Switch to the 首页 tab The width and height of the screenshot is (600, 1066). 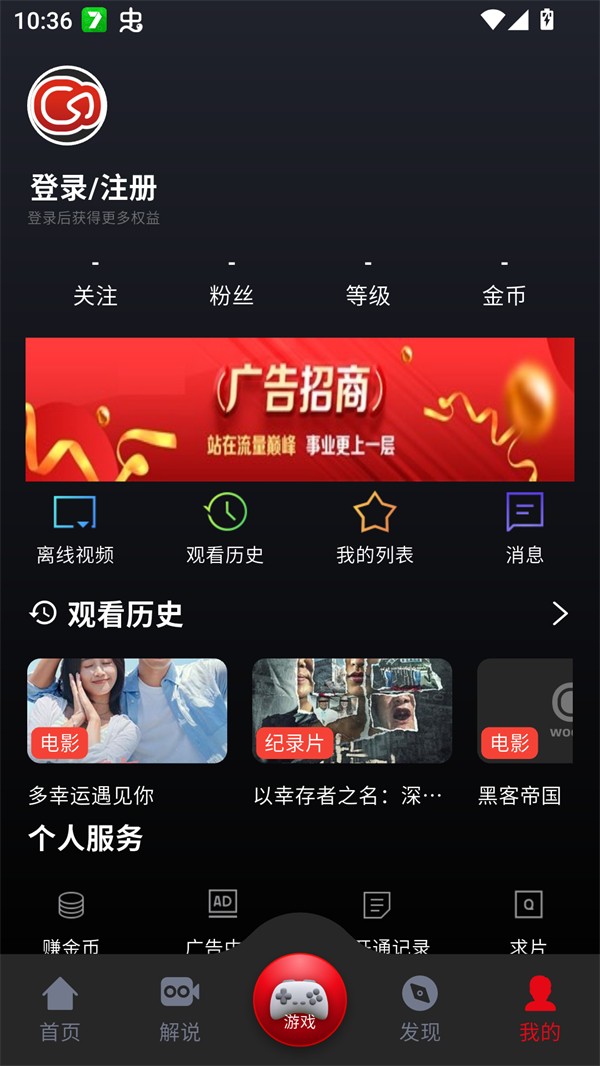[60, 1010]
